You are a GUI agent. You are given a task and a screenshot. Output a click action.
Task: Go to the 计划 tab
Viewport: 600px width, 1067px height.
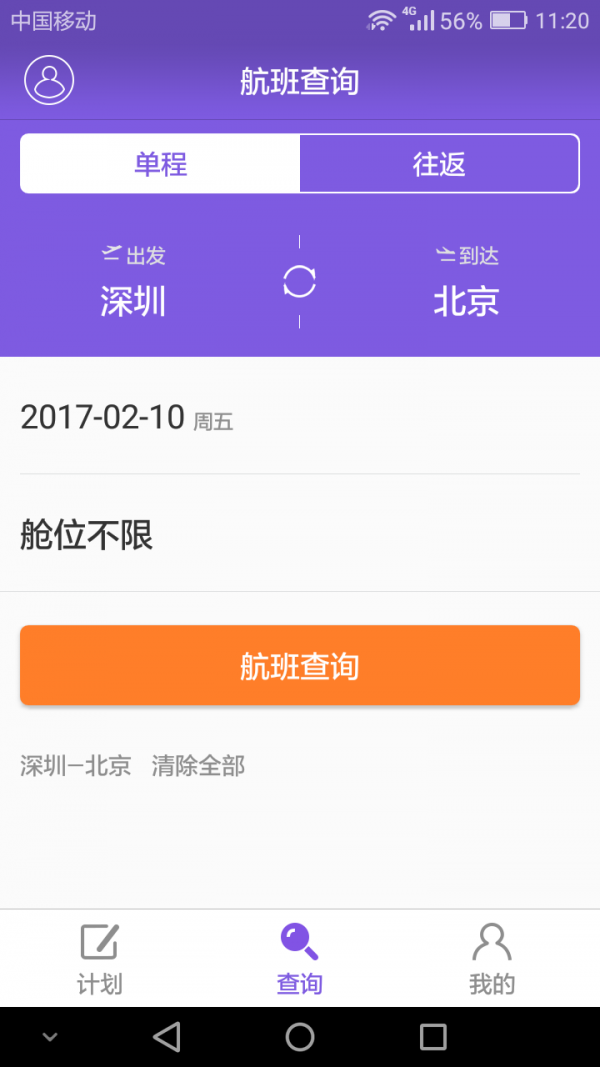tap(100, 959)
